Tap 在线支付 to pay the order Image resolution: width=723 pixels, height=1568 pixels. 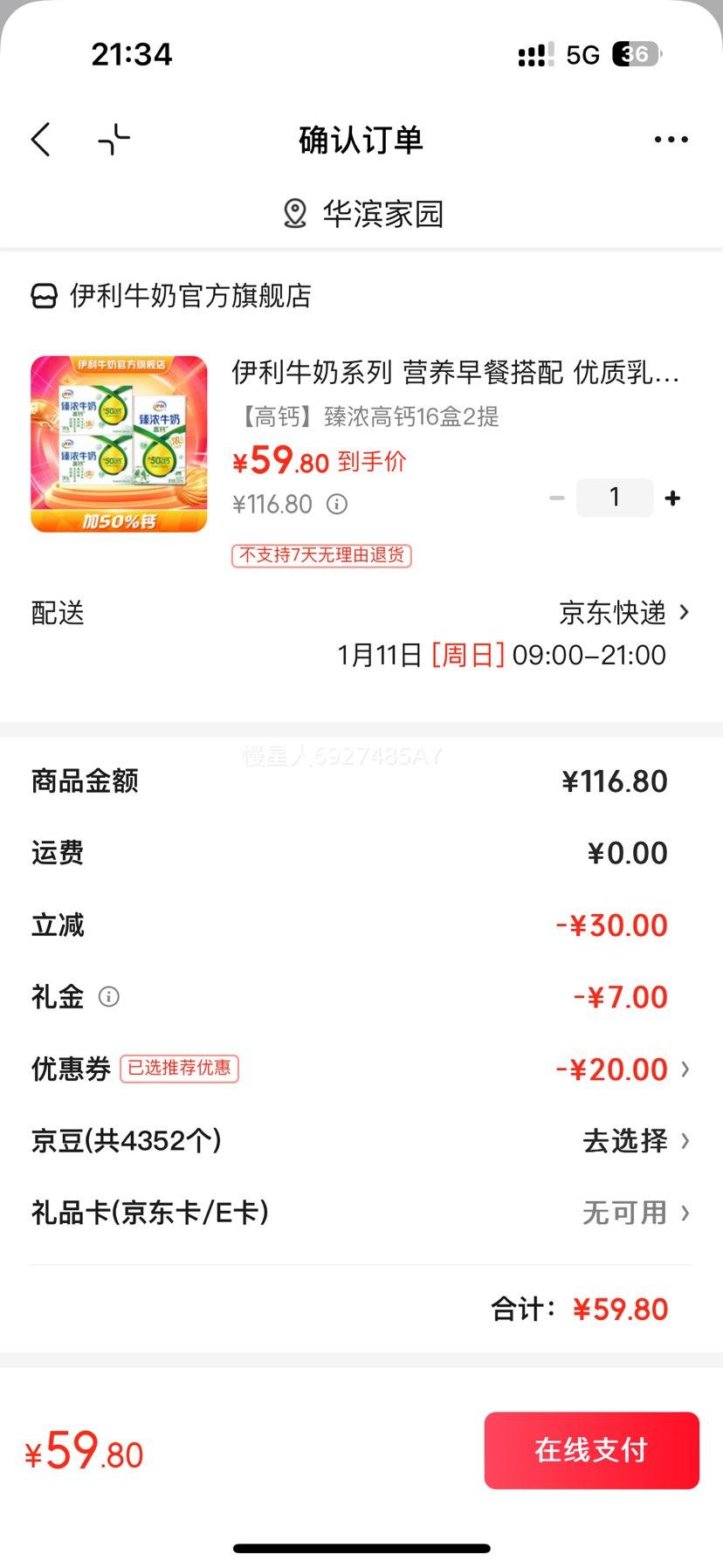591,1450
